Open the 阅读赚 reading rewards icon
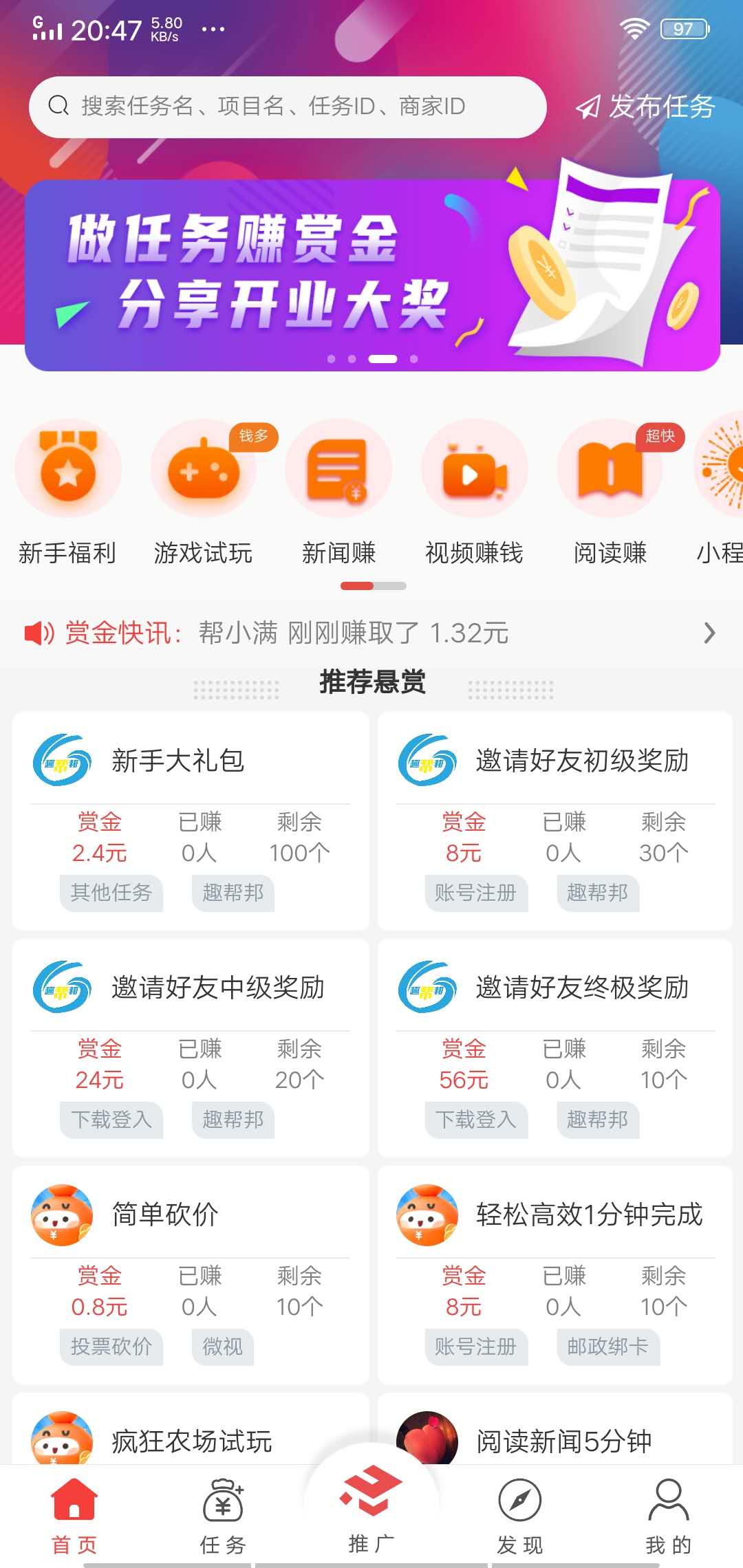This screenshot has height=1568, width=743. [x=610, y=468]
